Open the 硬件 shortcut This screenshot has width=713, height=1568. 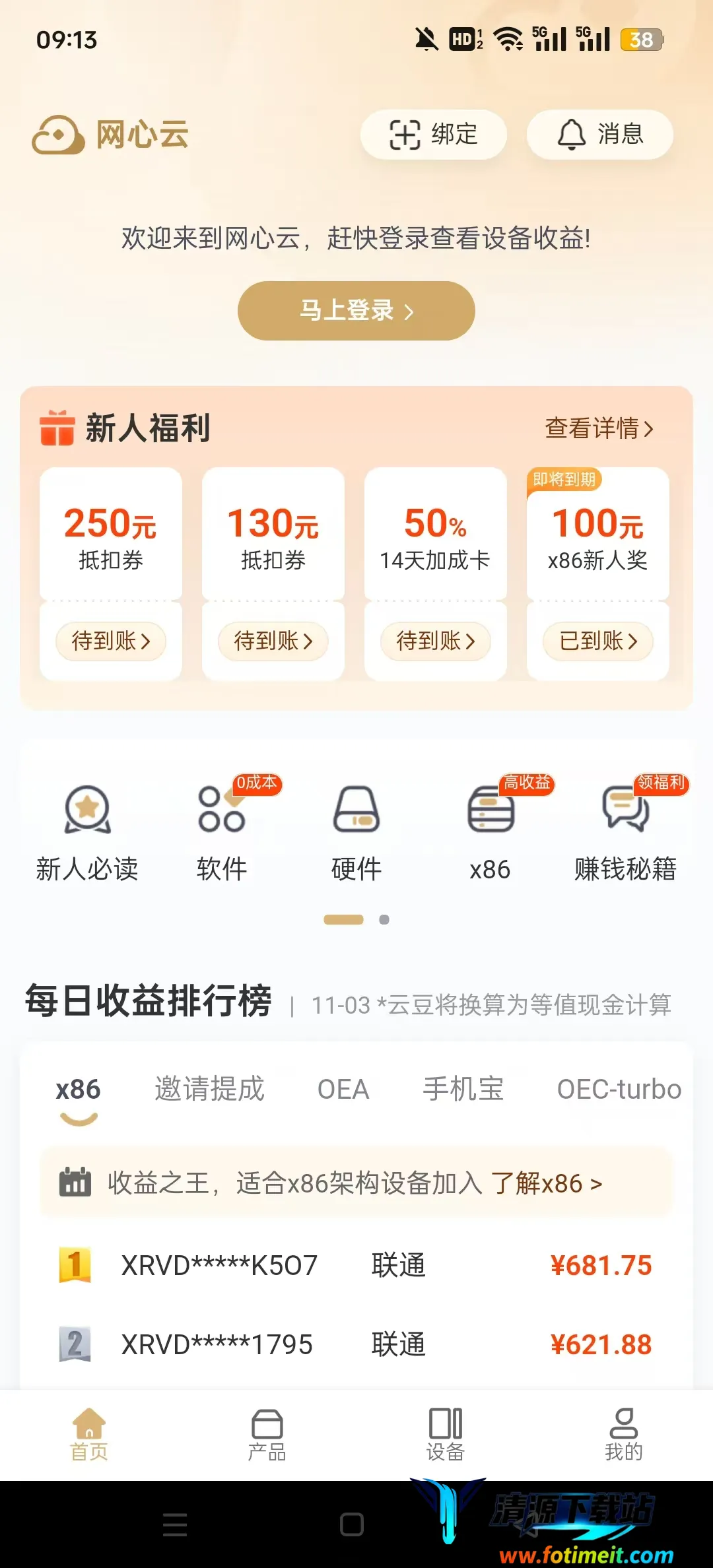pyautogui.click(x=356, y=832)
